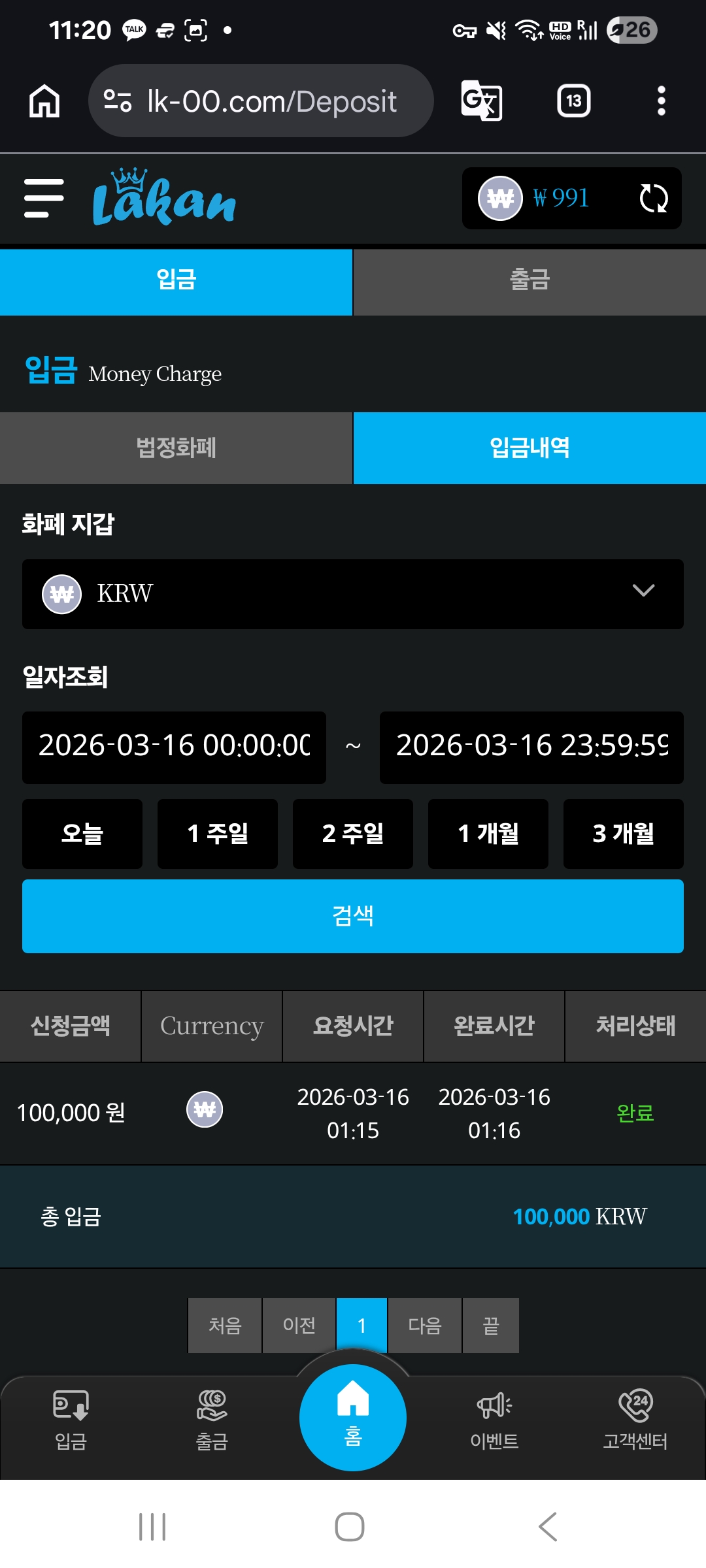Choose the 3 개월 date range
Image resolution: width=706 pixels, height=1568 pixels.
[624, 834]
